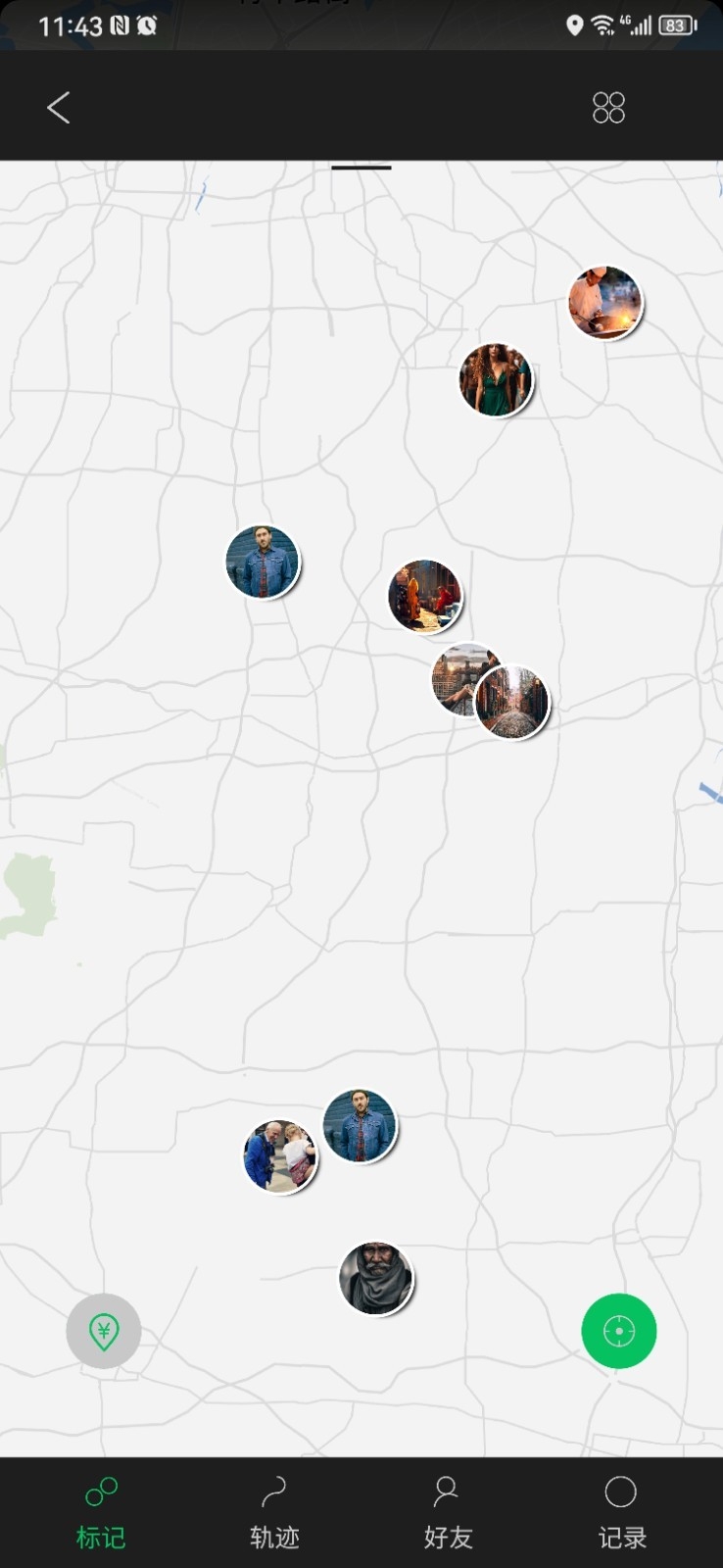This screenshot has height=1568, width=723.
Task: Open the chef cooking photo marker
Action: coord(605,303)
